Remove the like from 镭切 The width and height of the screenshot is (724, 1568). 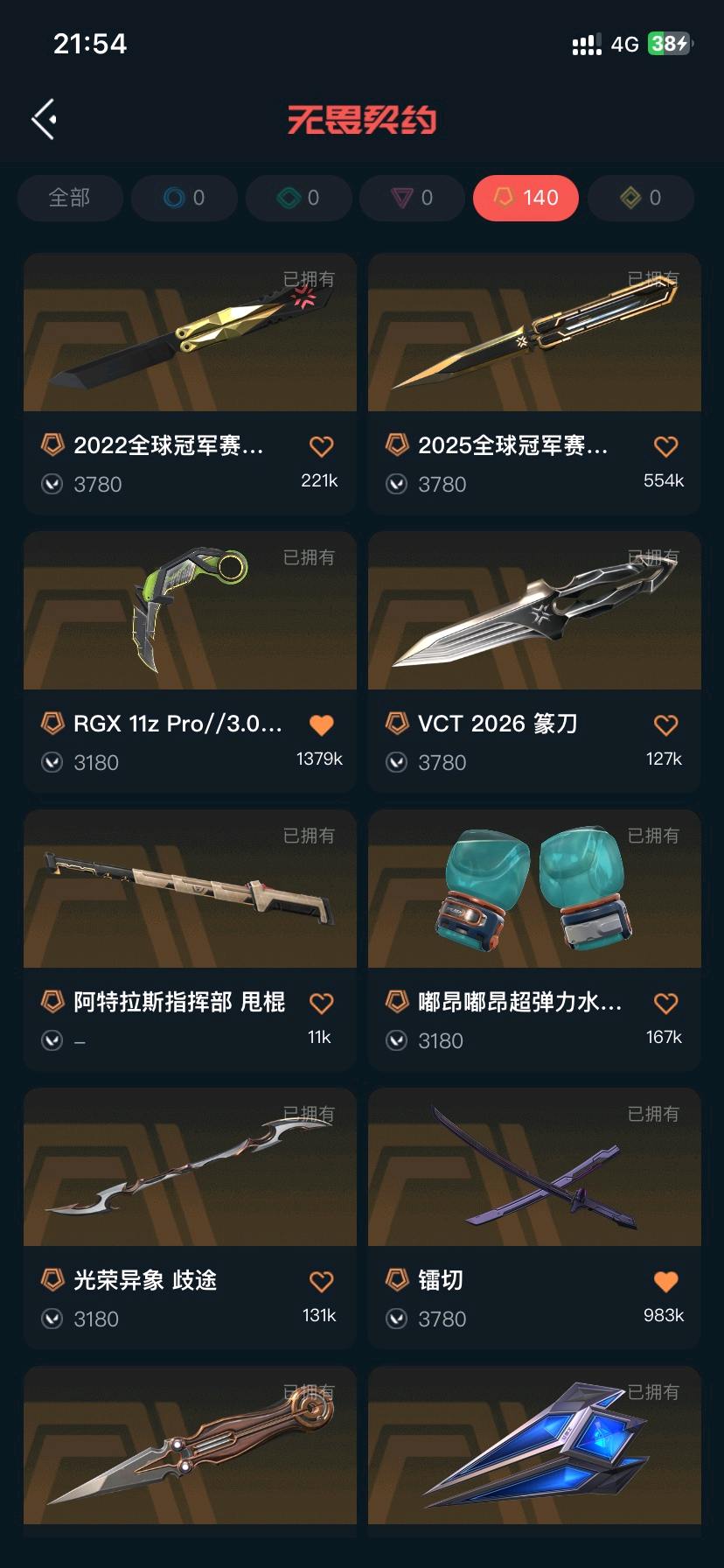pos(665,1281)
